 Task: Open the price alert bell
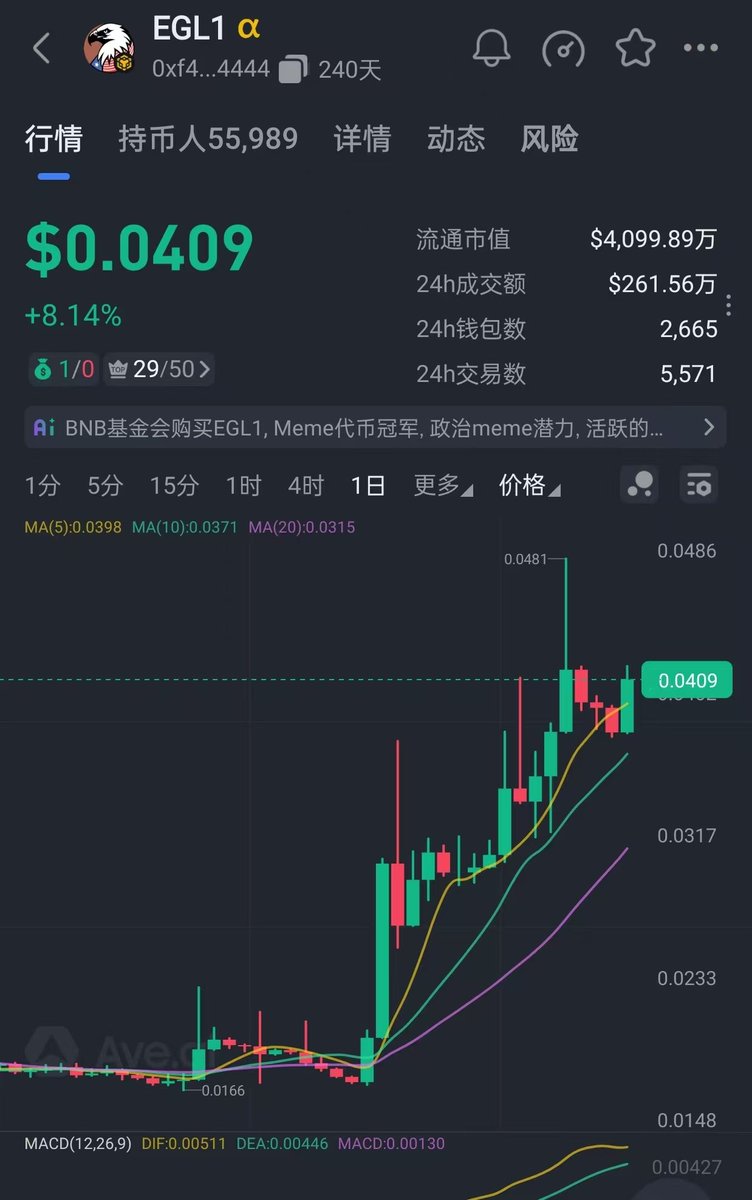491,48
